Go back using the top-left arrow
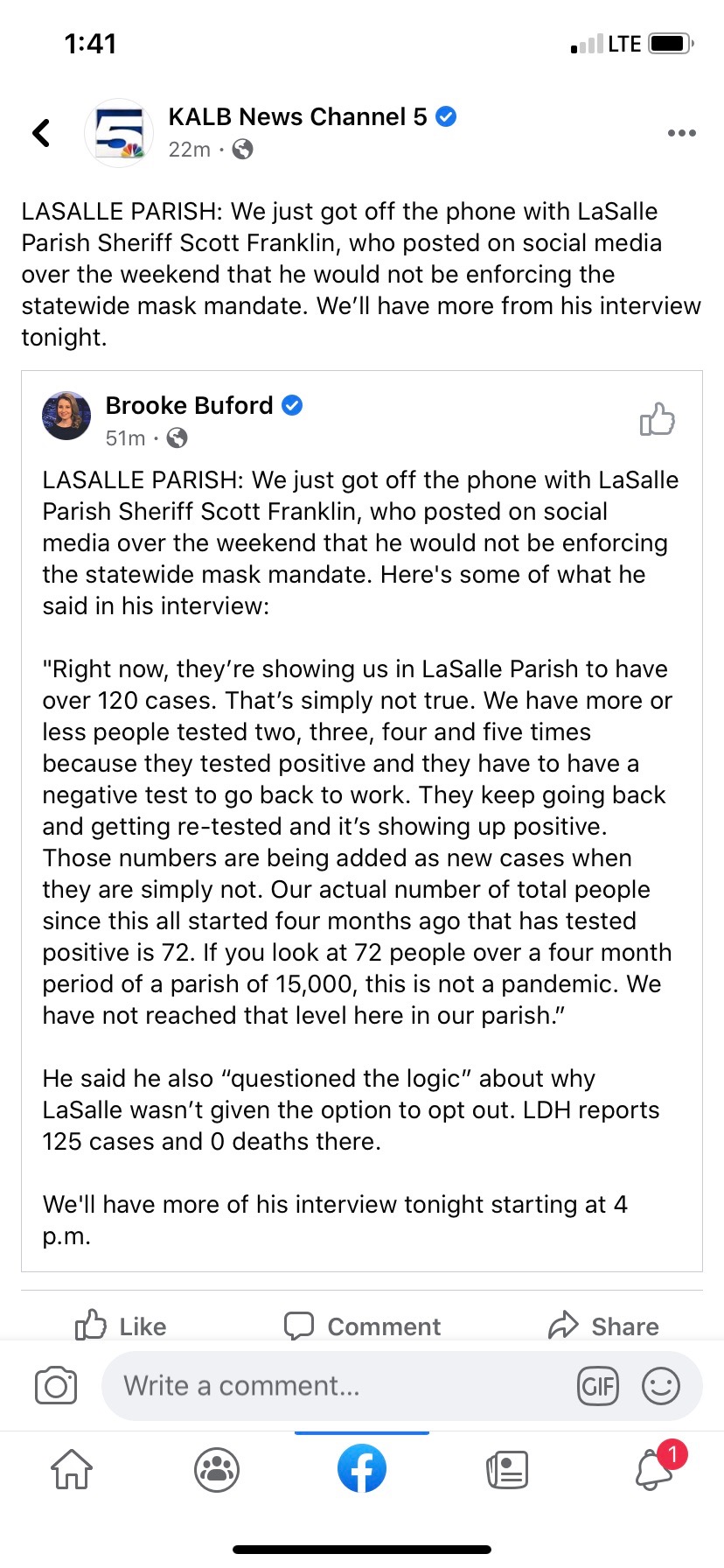The height and width of the screenshot is (1568, 724). click(x=41, y=133)
